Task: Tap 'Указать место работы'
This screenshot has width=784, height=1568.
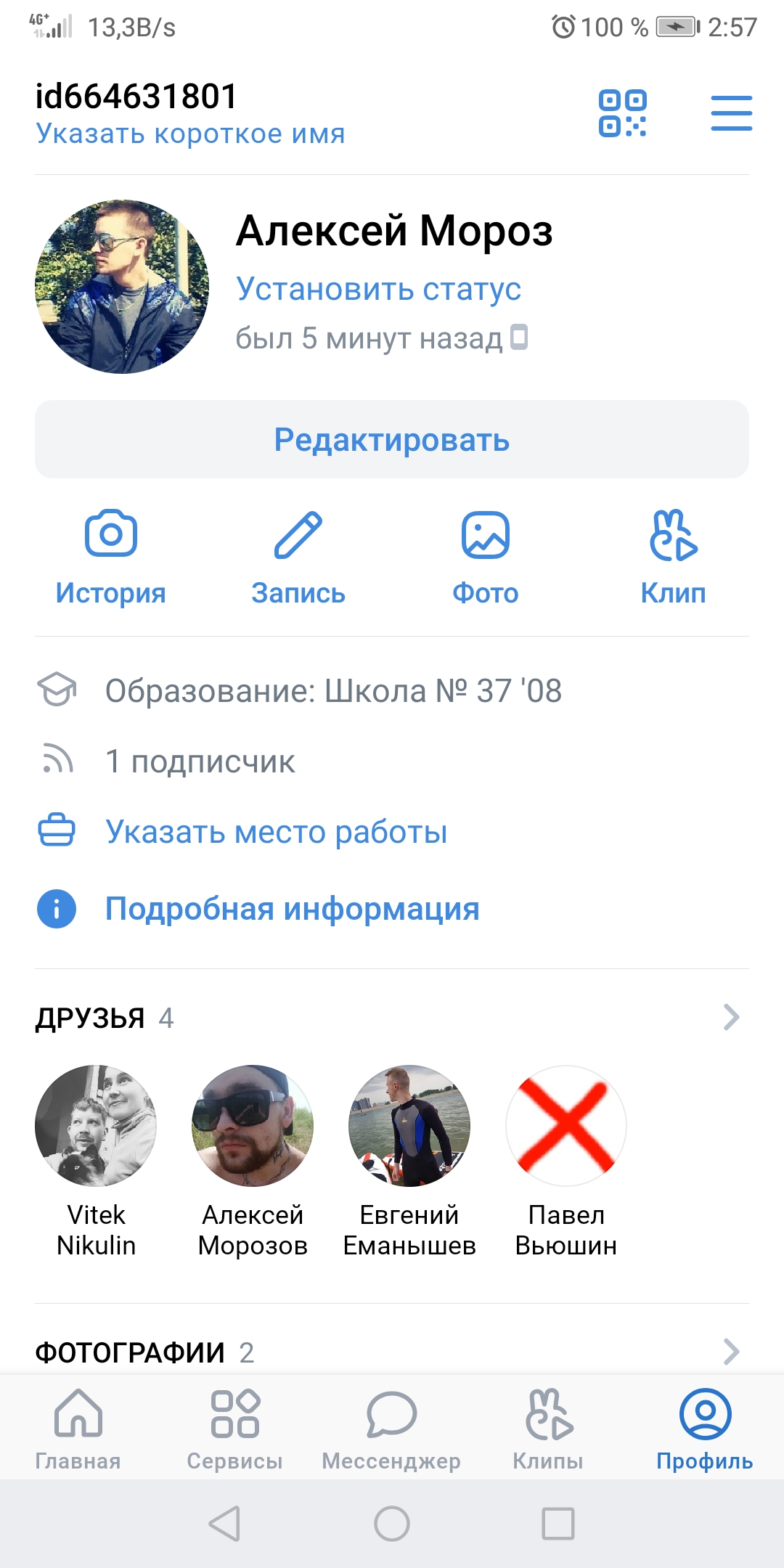Action: (x=276, y=832)
